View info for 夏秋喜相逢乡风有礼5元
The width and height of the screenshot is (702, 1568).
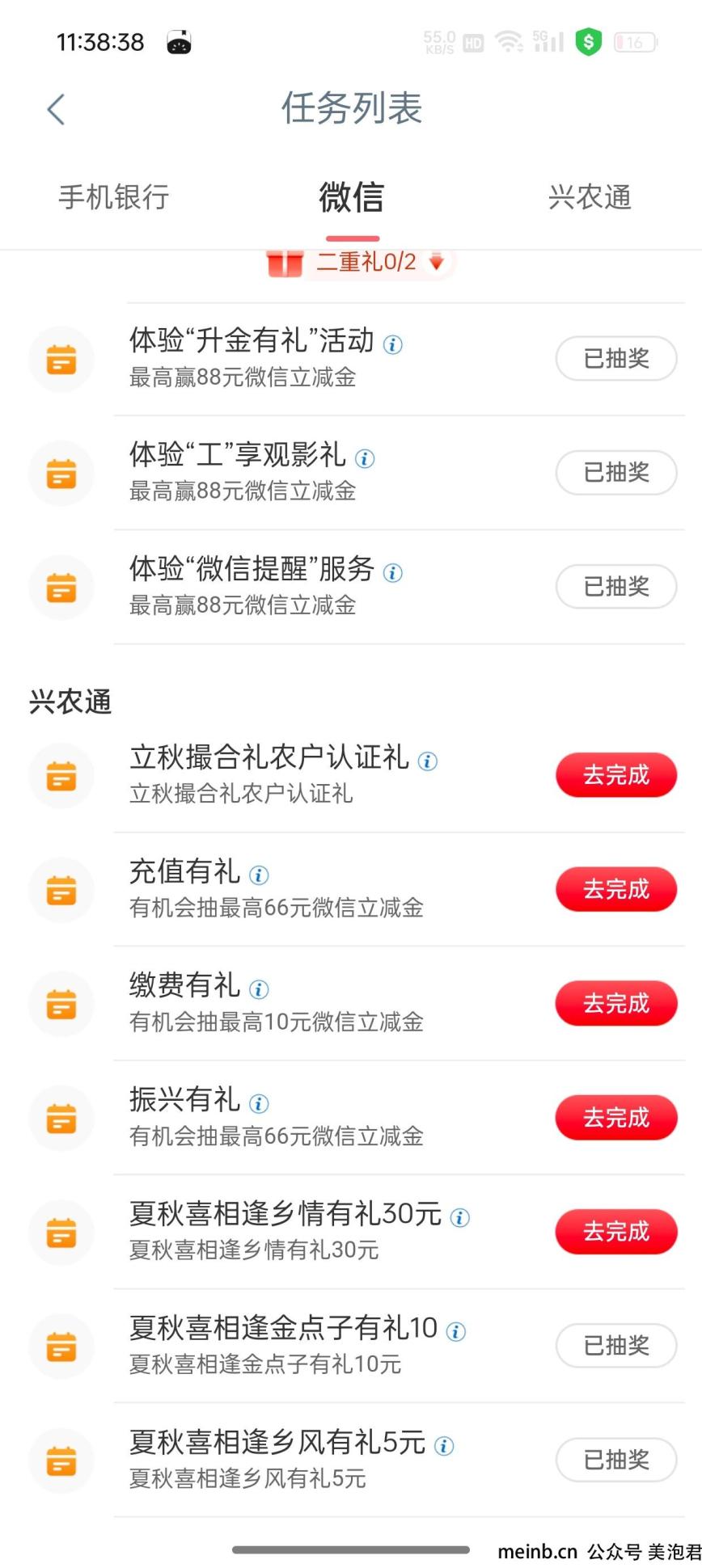(444, 1446)
